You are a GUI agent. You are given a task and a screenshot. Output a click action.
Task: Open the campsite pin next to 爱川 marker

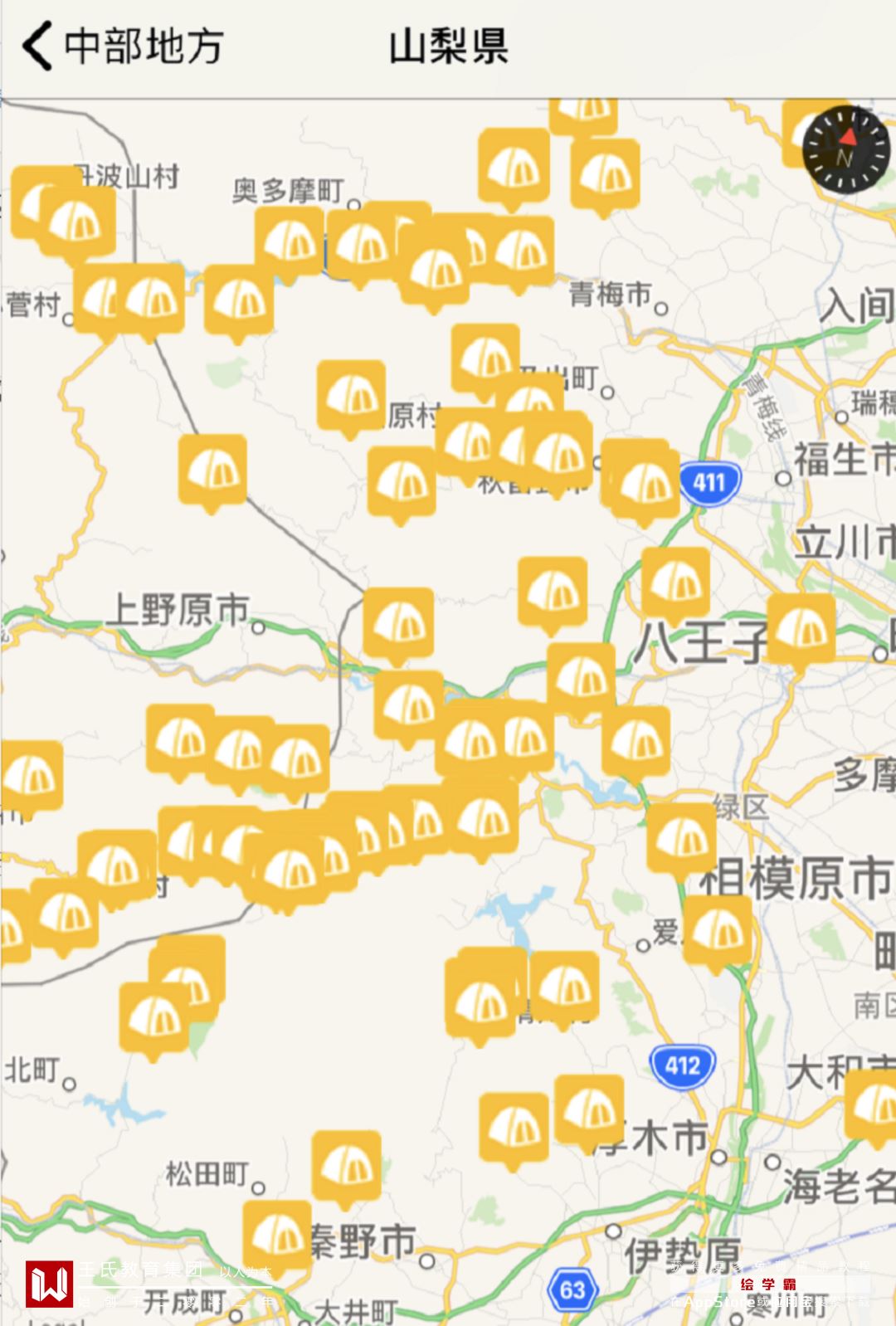(x=718, y=929)
